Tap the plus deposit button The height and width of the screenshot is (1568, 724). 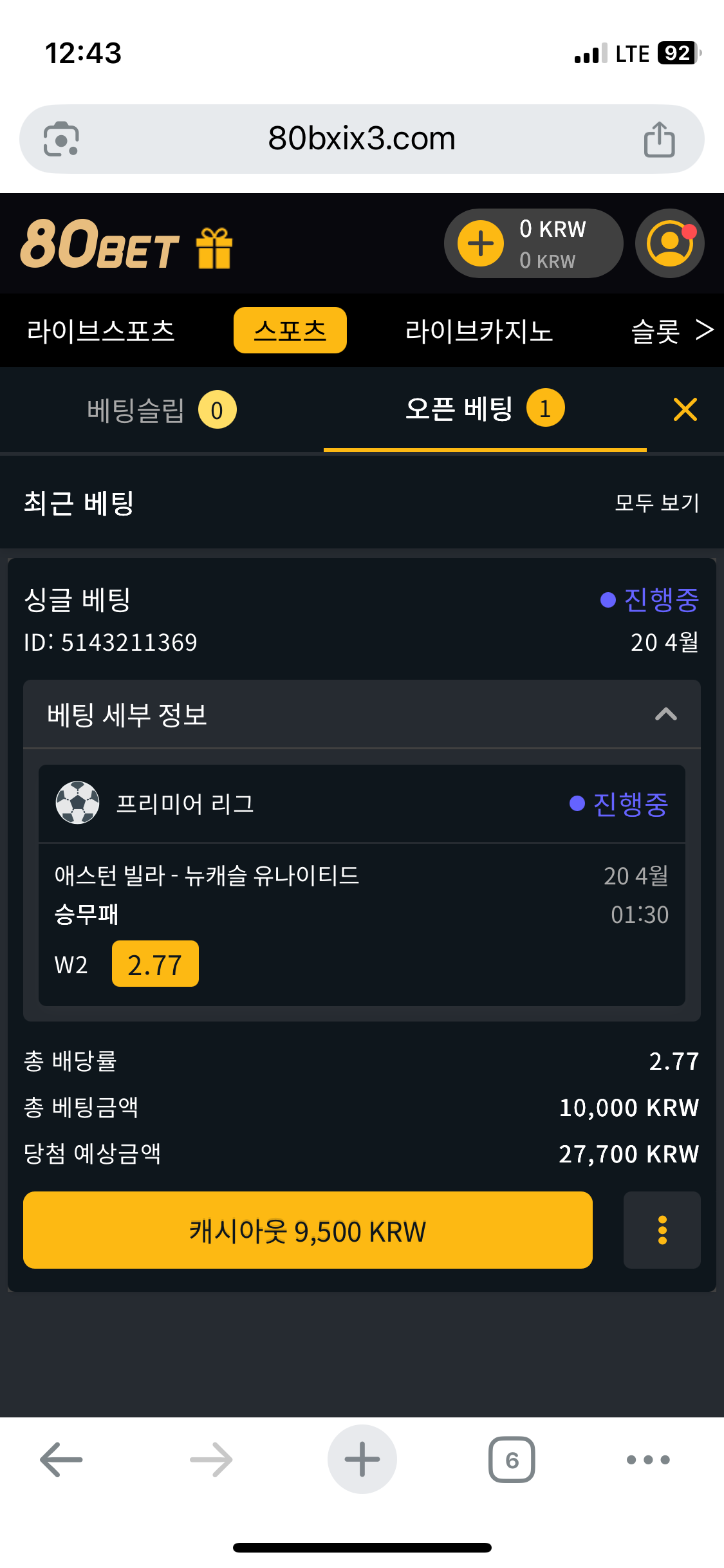481,243
